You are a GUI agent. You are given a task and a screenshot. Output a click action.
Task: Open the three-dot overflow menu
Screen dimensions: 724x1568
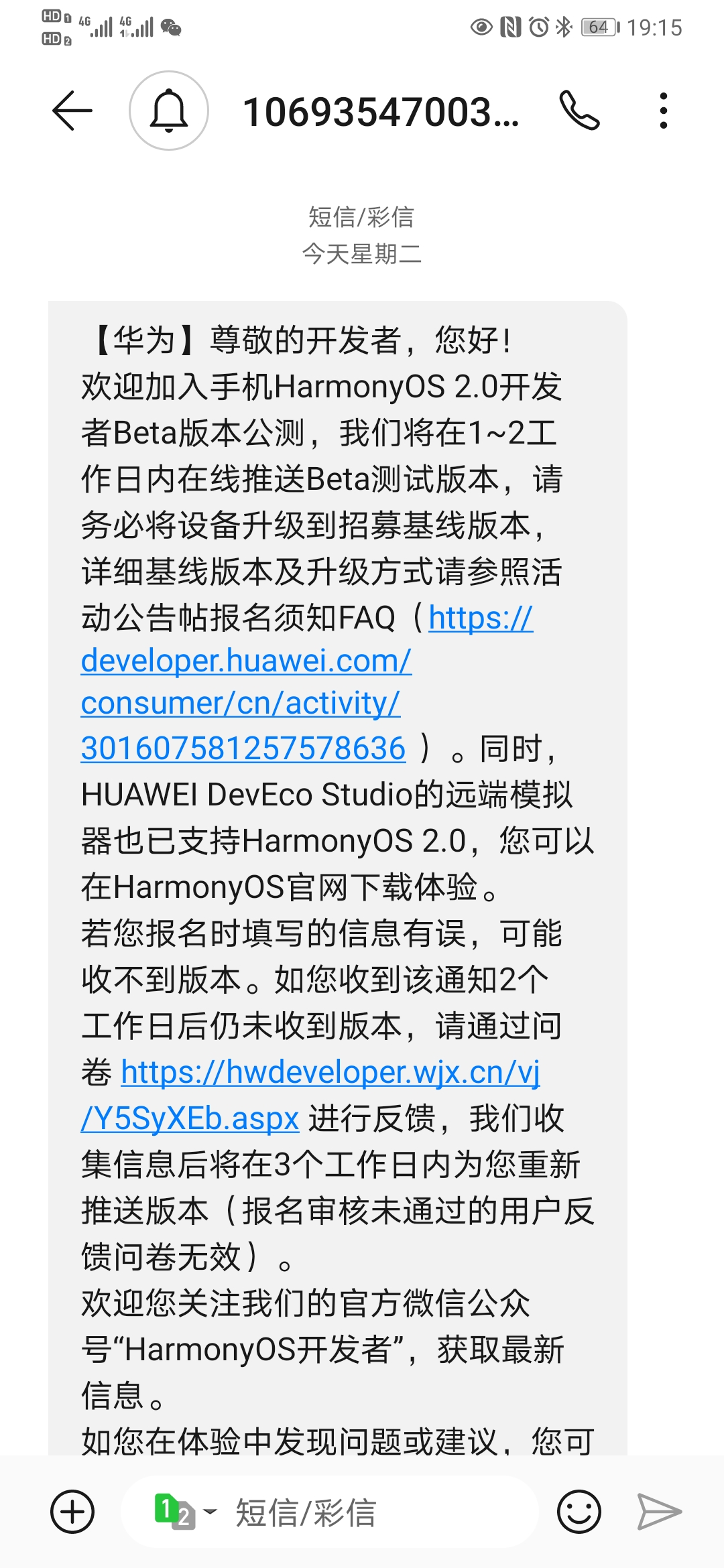coord(663,111)
